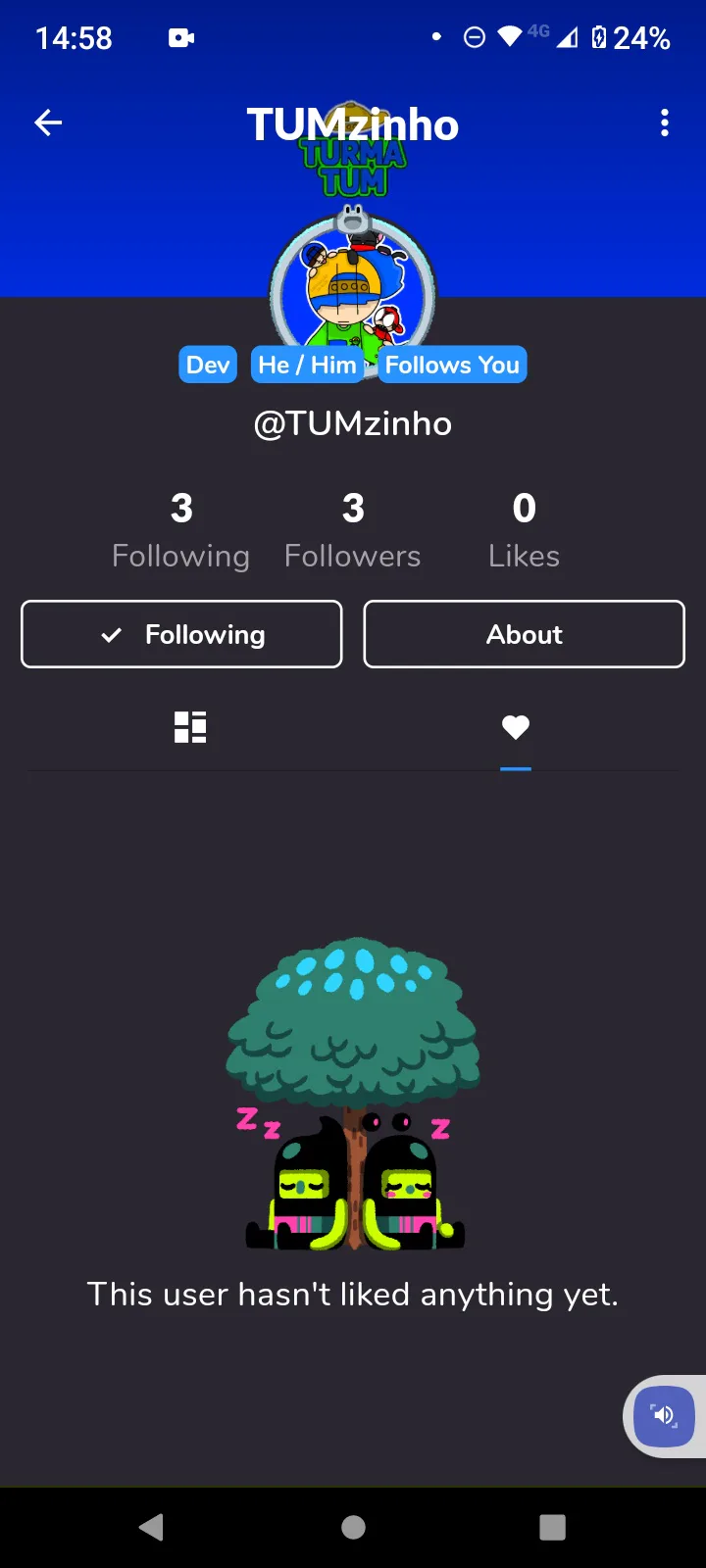View the 3 Followers list
This screenshot has height=1568, width=706.
353,530
